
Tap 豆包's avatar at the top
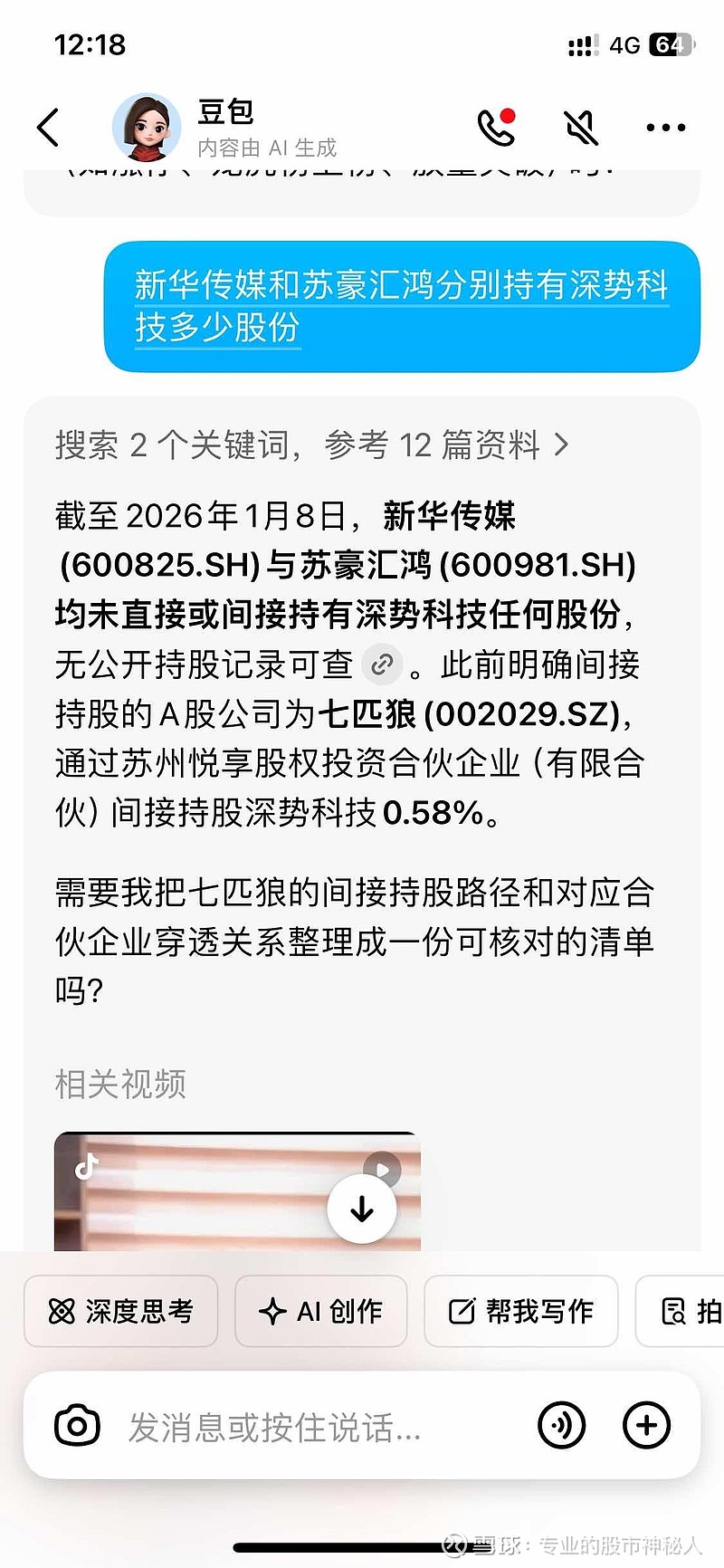[148, 127]
